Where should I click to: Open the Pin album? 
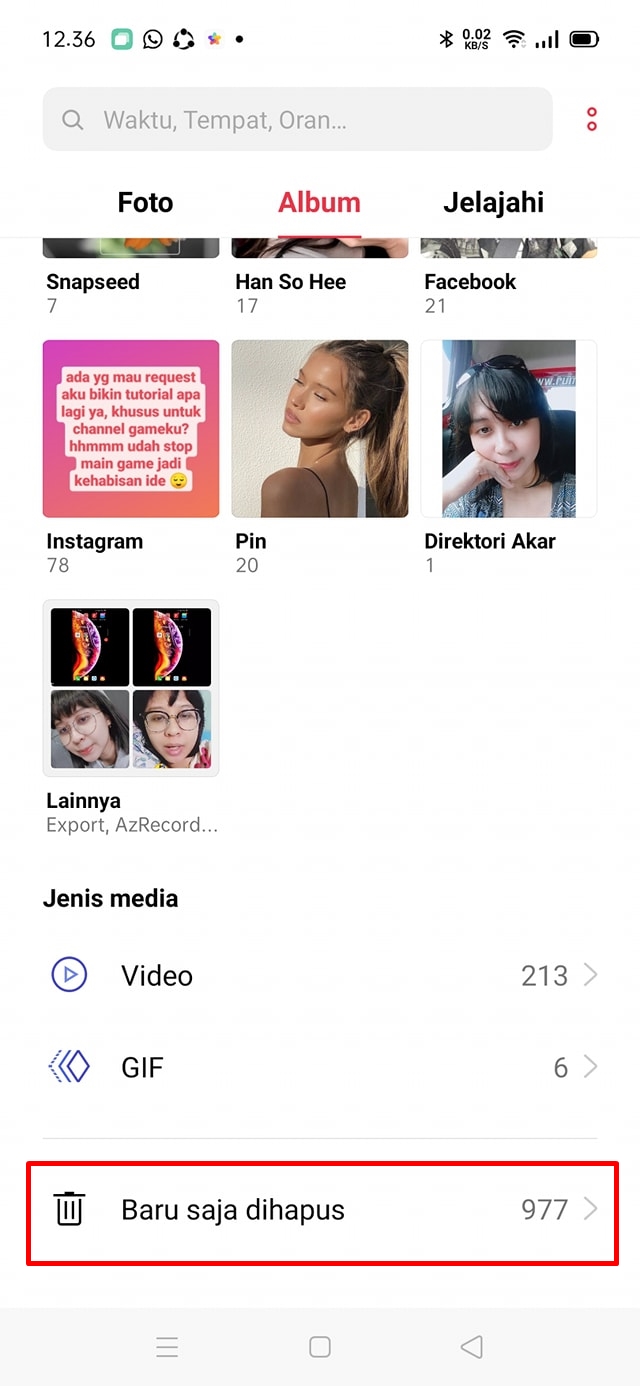click(x=319, y=429)
